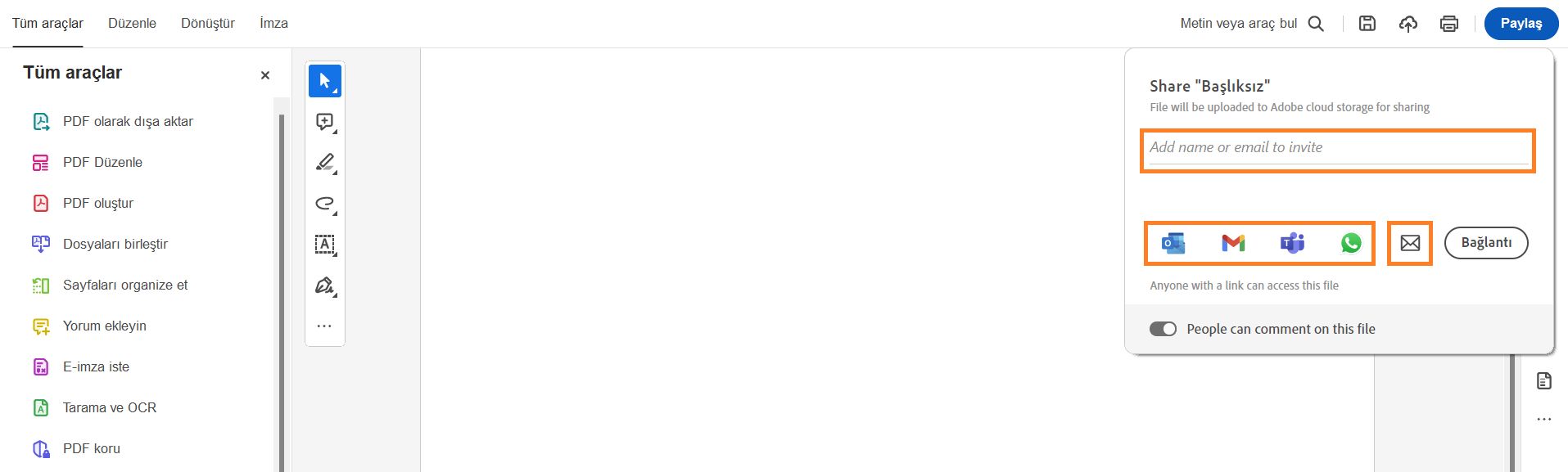Upload file with the cloud icon
1568x472 pixels.
[1408, 24]
